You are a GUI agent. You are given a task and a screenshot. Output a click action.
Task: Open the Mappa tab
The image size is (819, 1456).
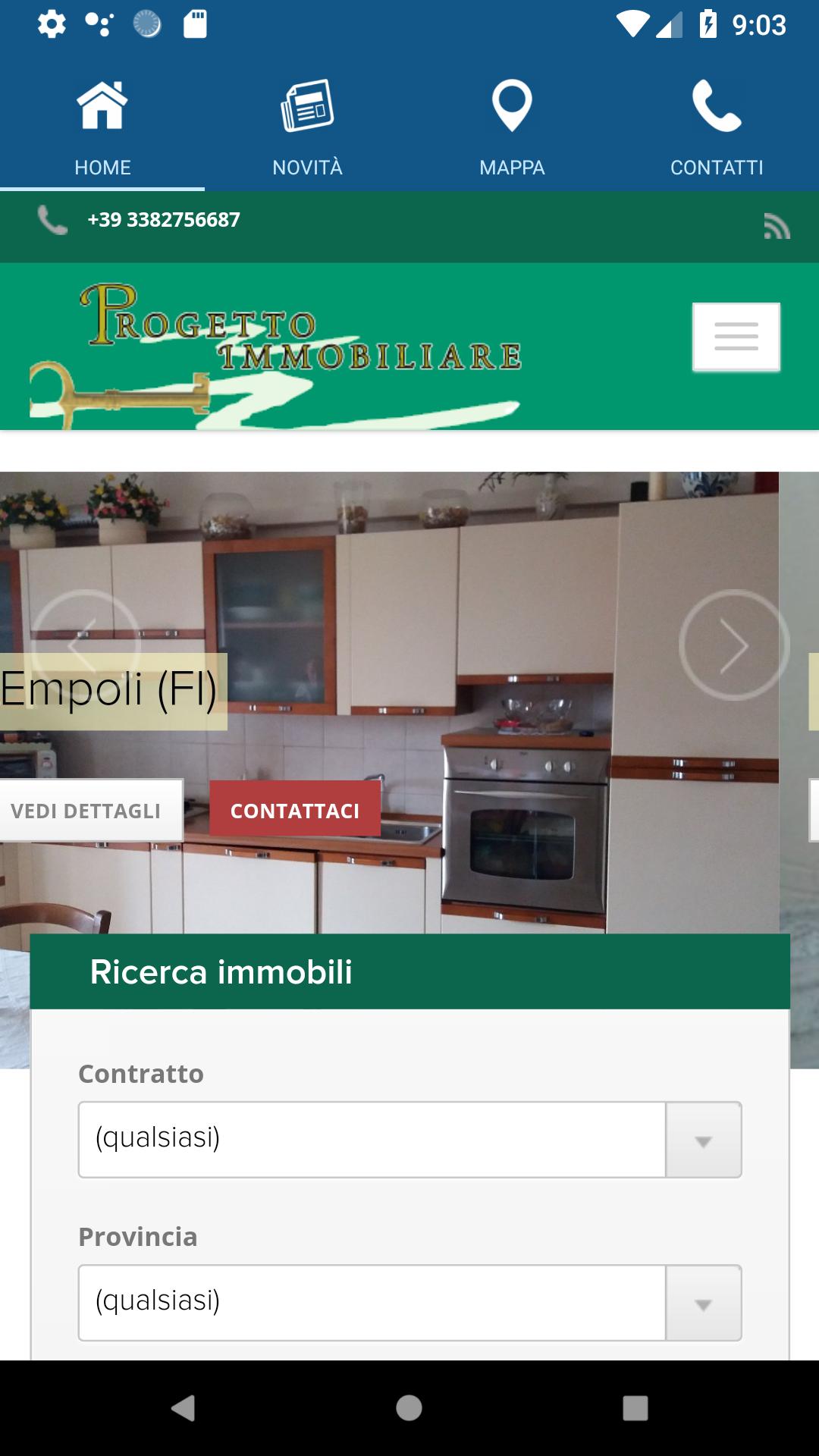[x=512, y=127]
